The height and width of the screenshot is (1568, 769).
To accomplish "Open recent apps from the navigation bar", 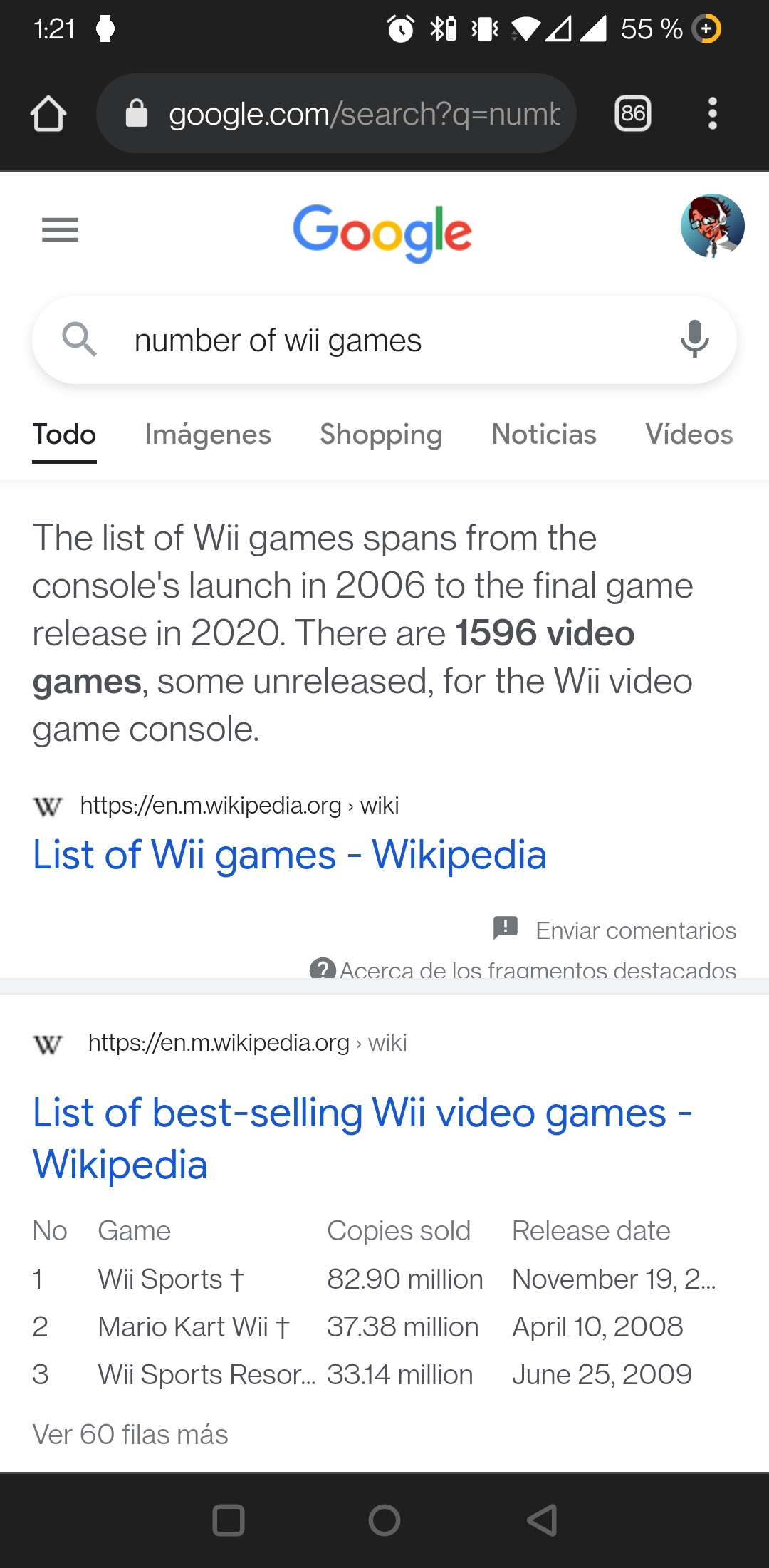I will [x=229, y=1520].
